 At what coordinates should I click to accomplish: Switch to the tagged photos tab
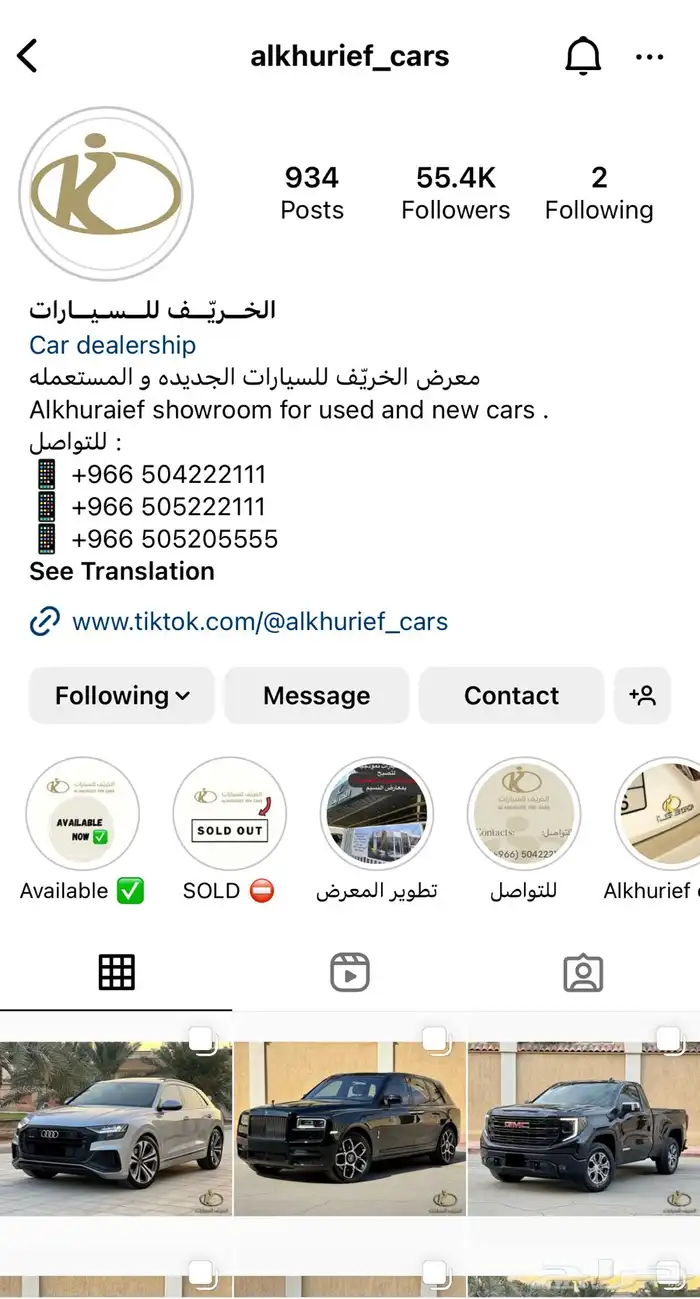tap(583, 972)
